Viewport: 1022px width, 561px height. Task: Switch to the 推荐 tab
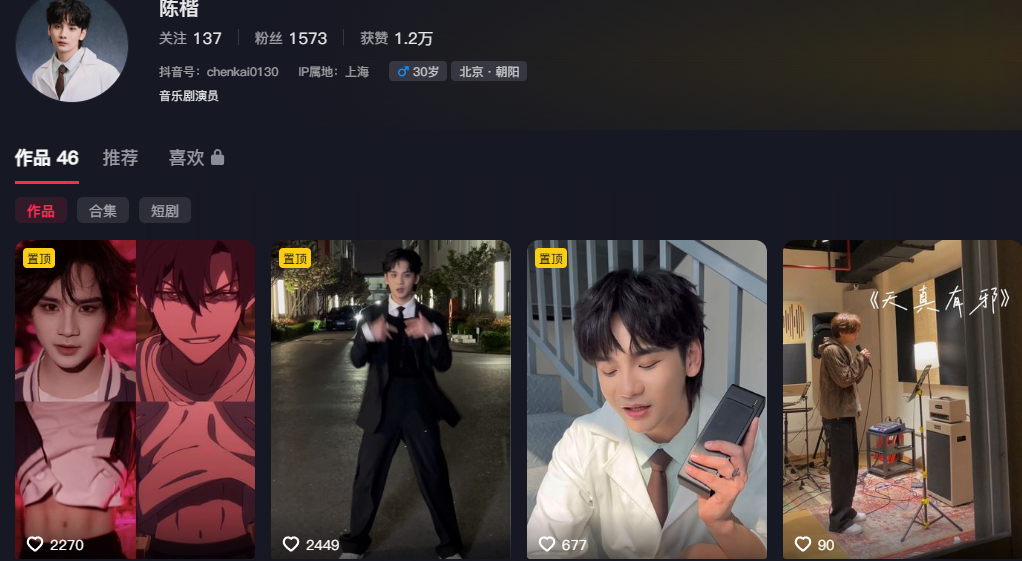pos(120,158)
